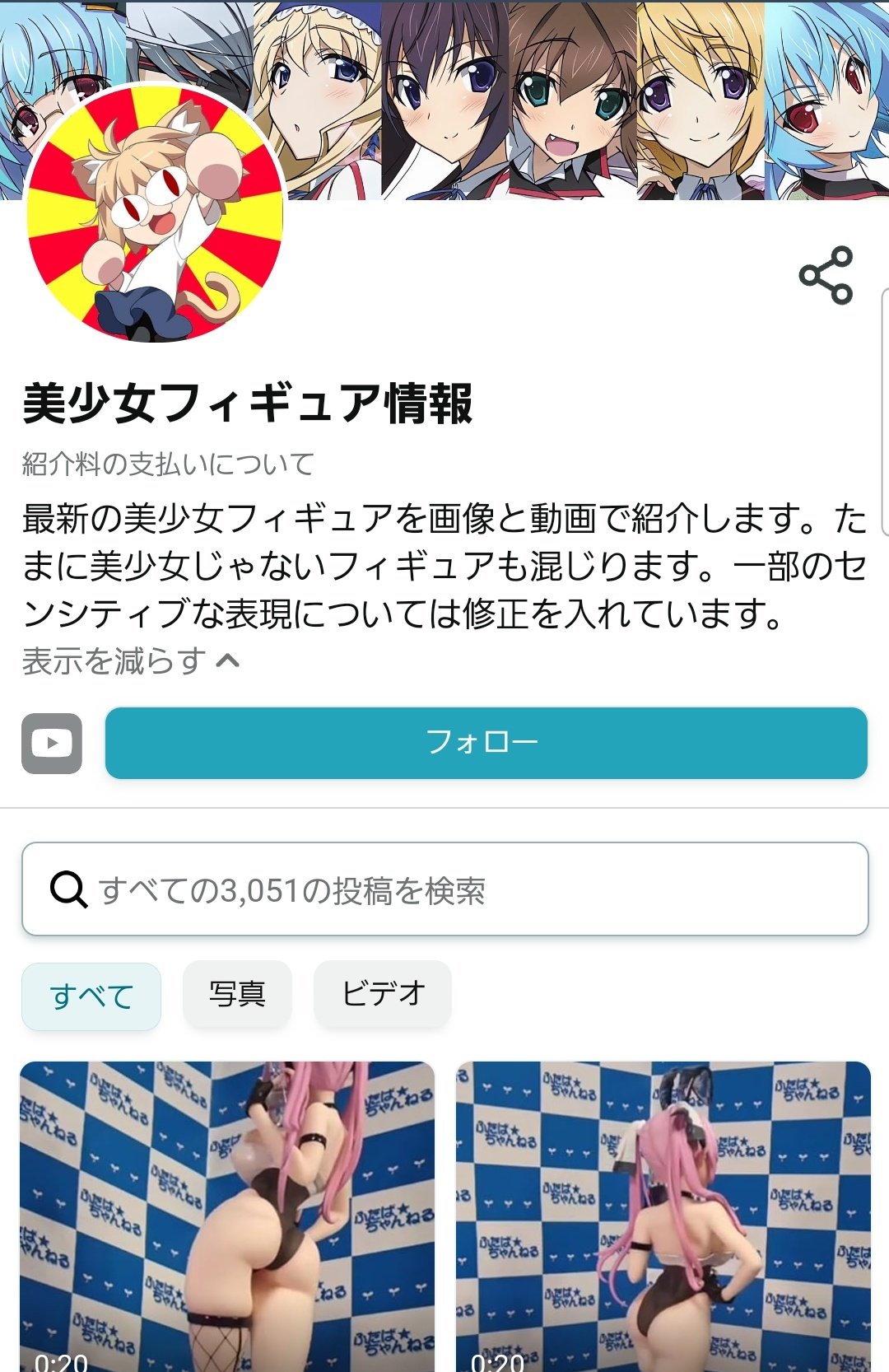Filter posts by ビデオ
This screenshot has width=889, height=1372.
pos(383,994)
